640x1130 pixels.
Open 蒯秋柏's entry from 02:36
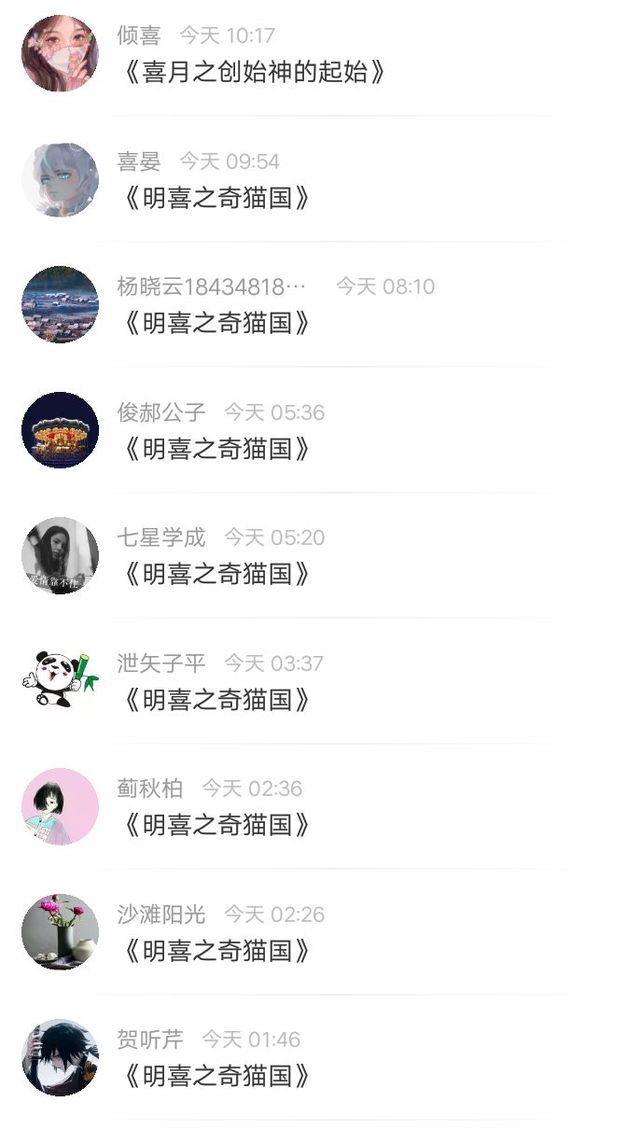pyautogui.click(x=215, y=825)
